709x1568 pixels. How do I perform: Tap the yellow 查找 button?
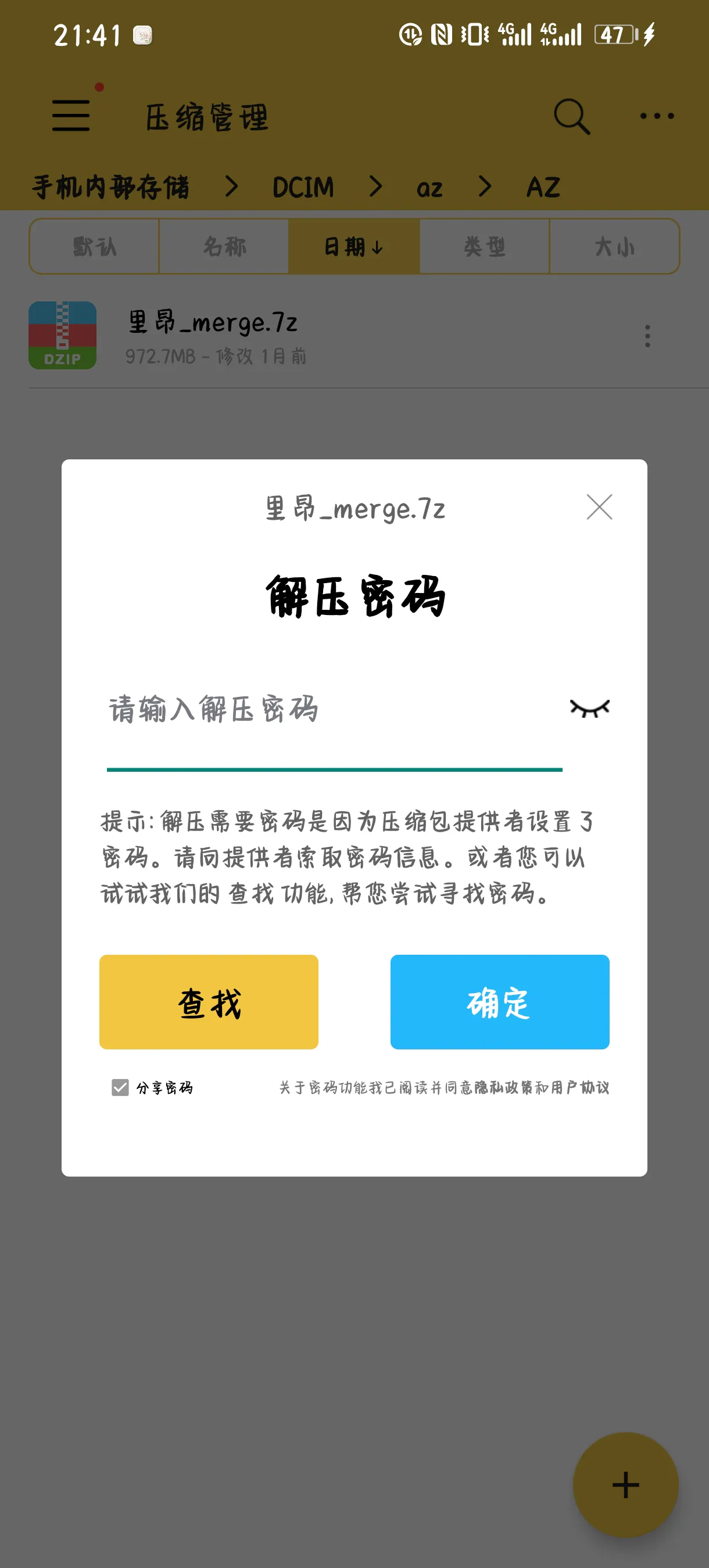pos(209,1002)
